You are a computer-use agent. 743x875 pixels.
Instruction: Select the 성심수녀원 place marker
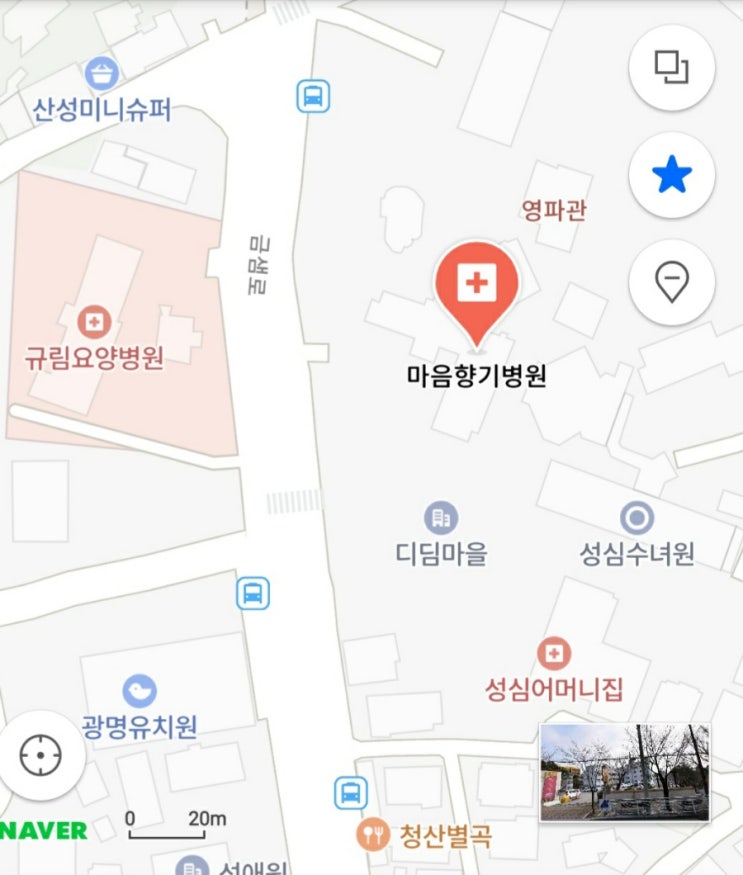(637, 517)
